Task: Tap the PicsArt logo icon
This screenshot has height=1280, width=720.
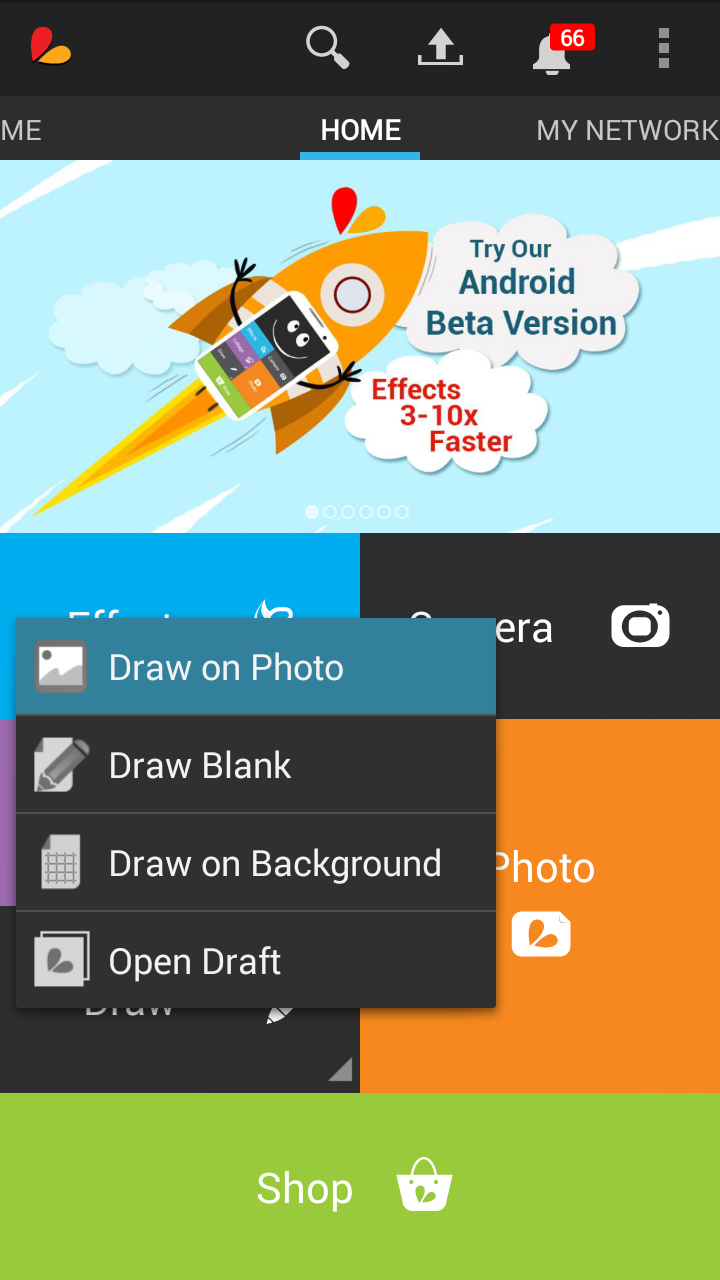Action: [x=51, y=47]
